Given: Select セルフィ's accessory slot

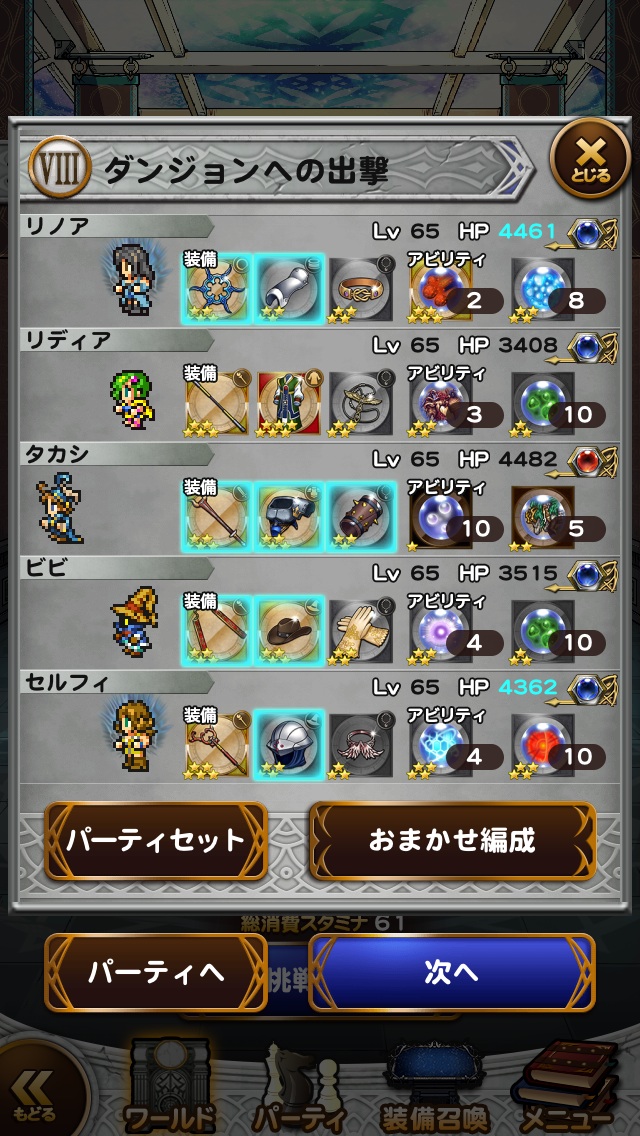Looking at the screenshot, I should 360,744.
